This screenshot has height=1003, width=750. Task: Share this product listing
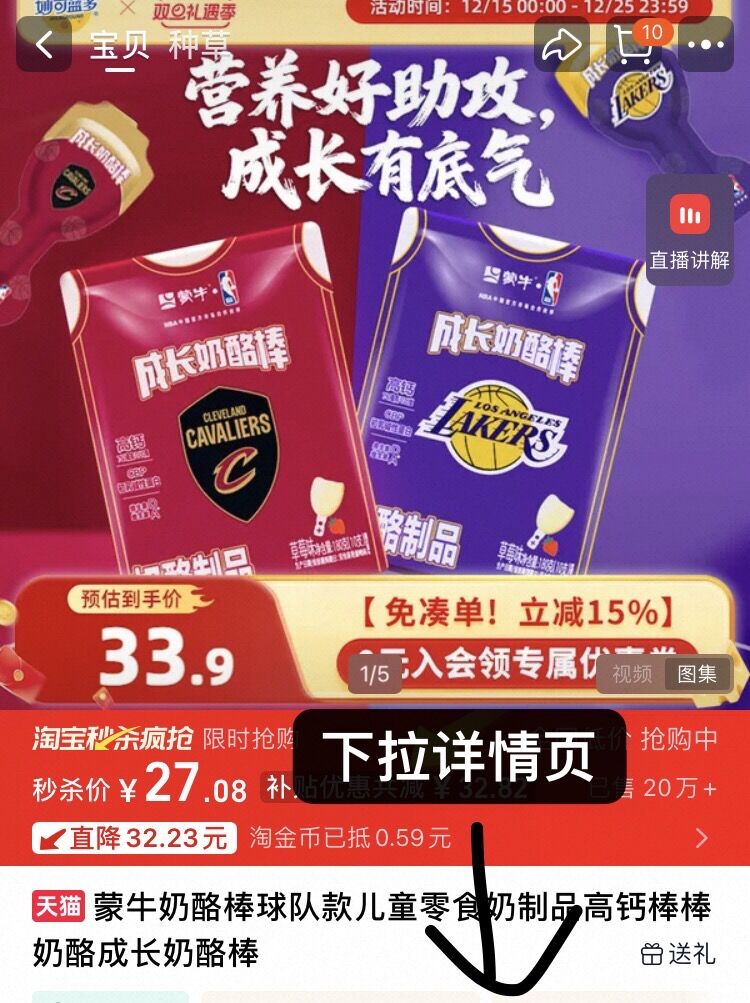[561, 45]
